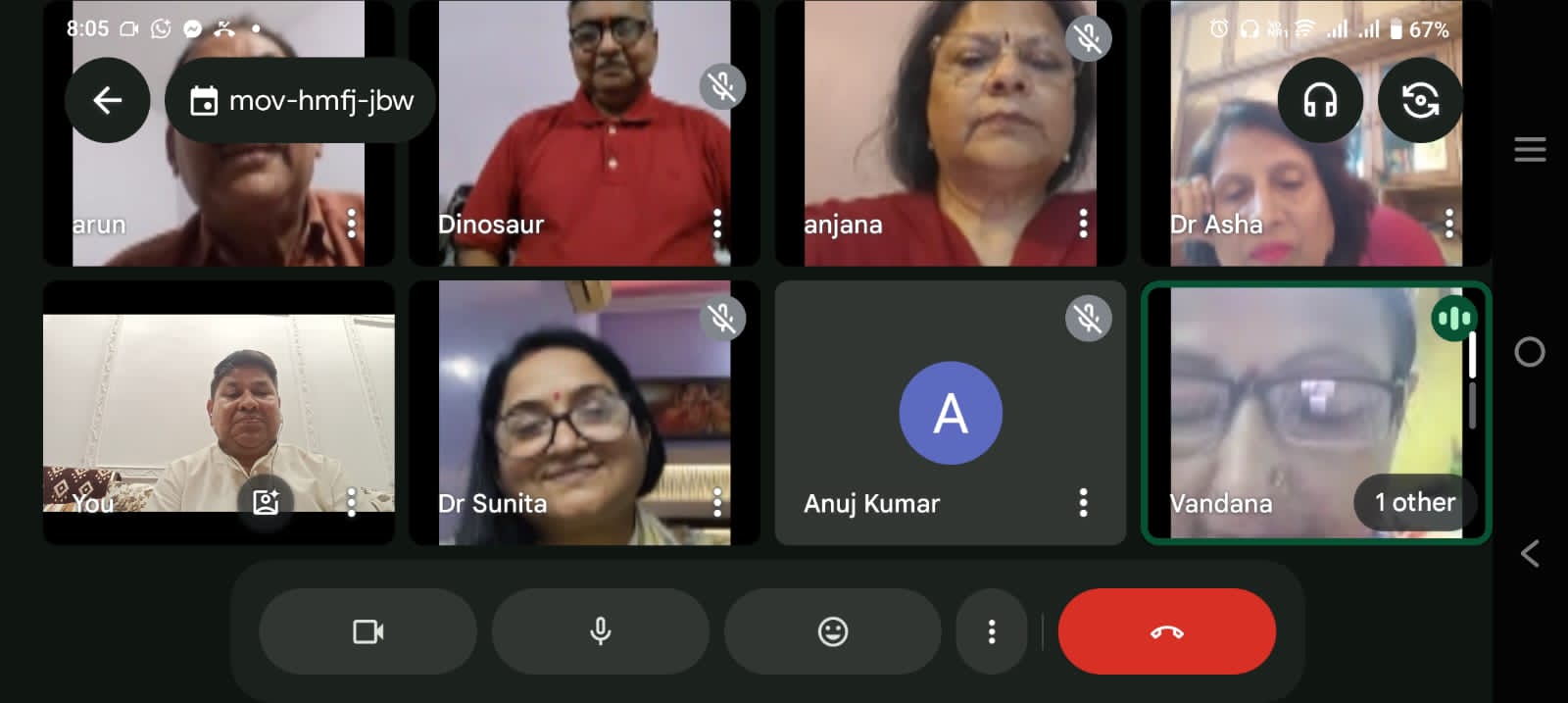Tap the system home button
The image size is (1568, 703).
1529,352
